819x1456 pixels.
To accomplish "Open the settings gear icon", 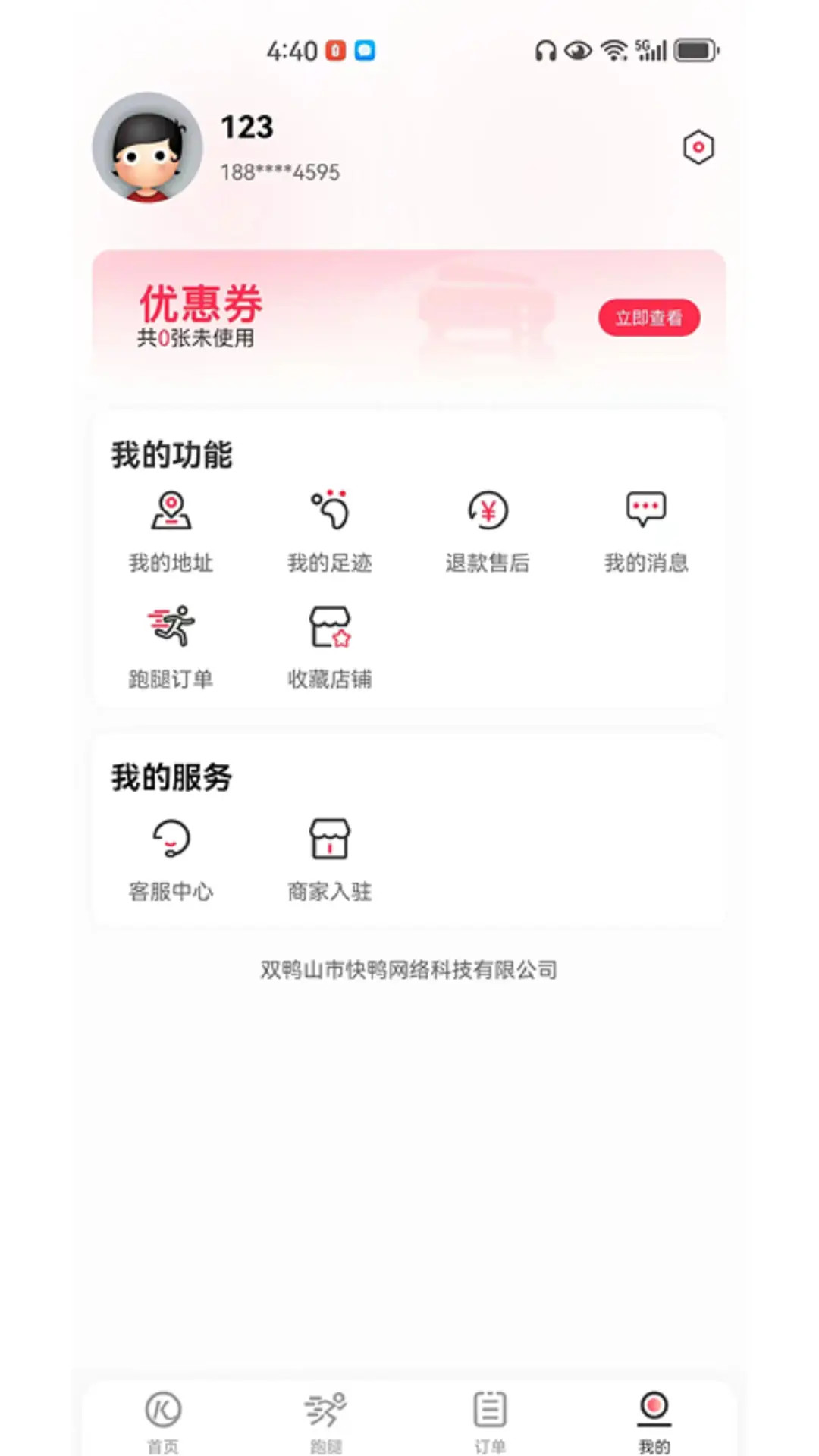I will (x=698, y=148).
